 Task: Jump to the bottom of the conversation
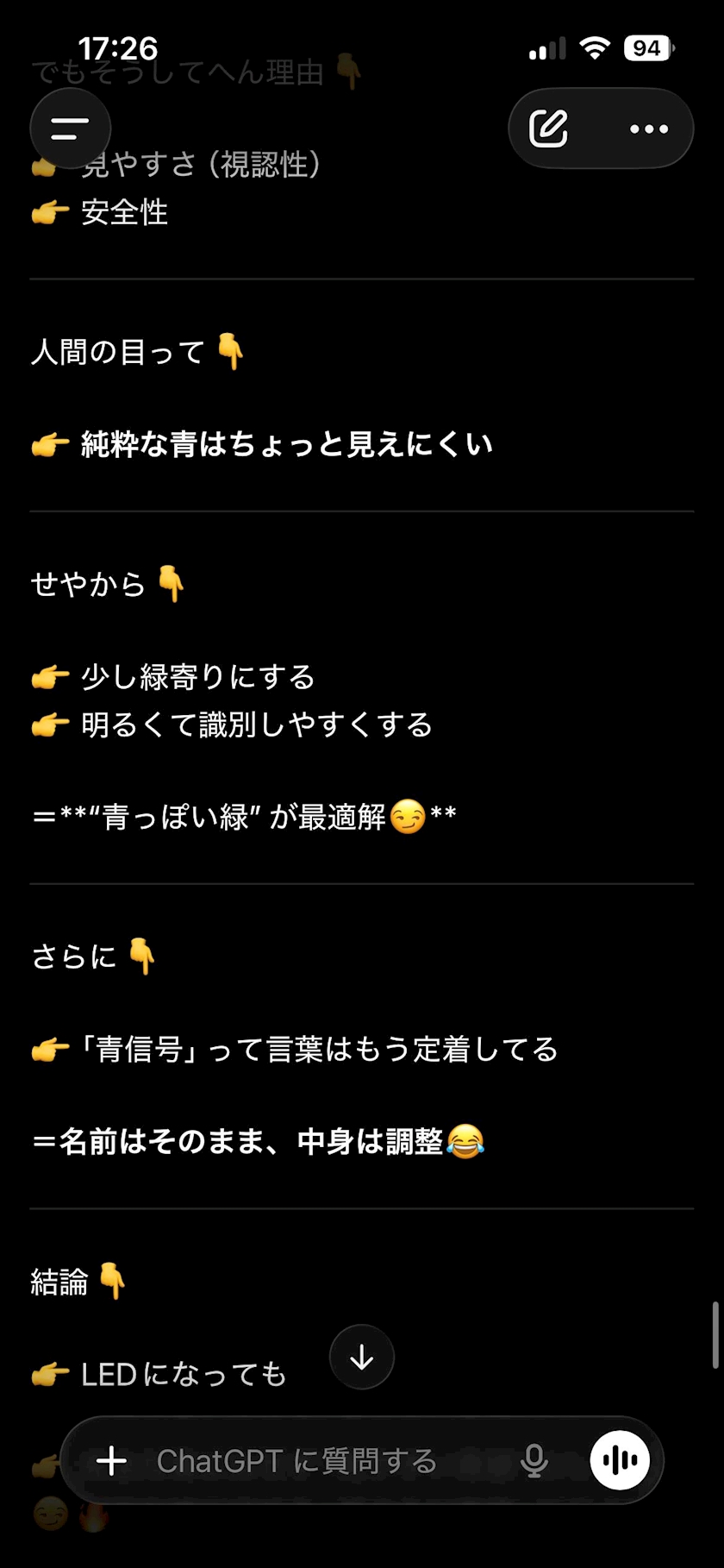(x=362, y=1357)
